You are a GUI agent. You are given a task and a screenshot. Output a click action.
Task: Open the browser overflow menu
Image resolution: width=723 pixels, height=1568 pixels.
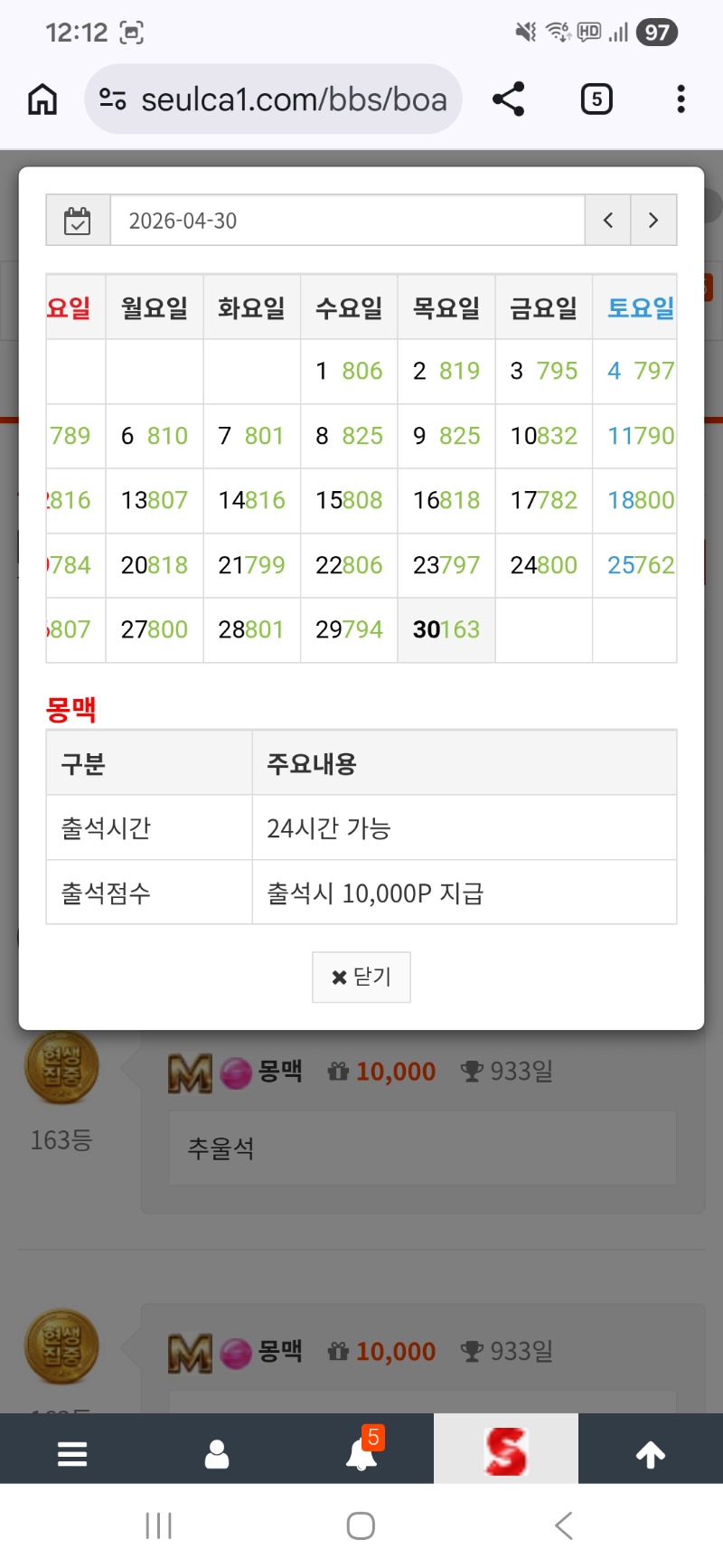tap(681, 99)
